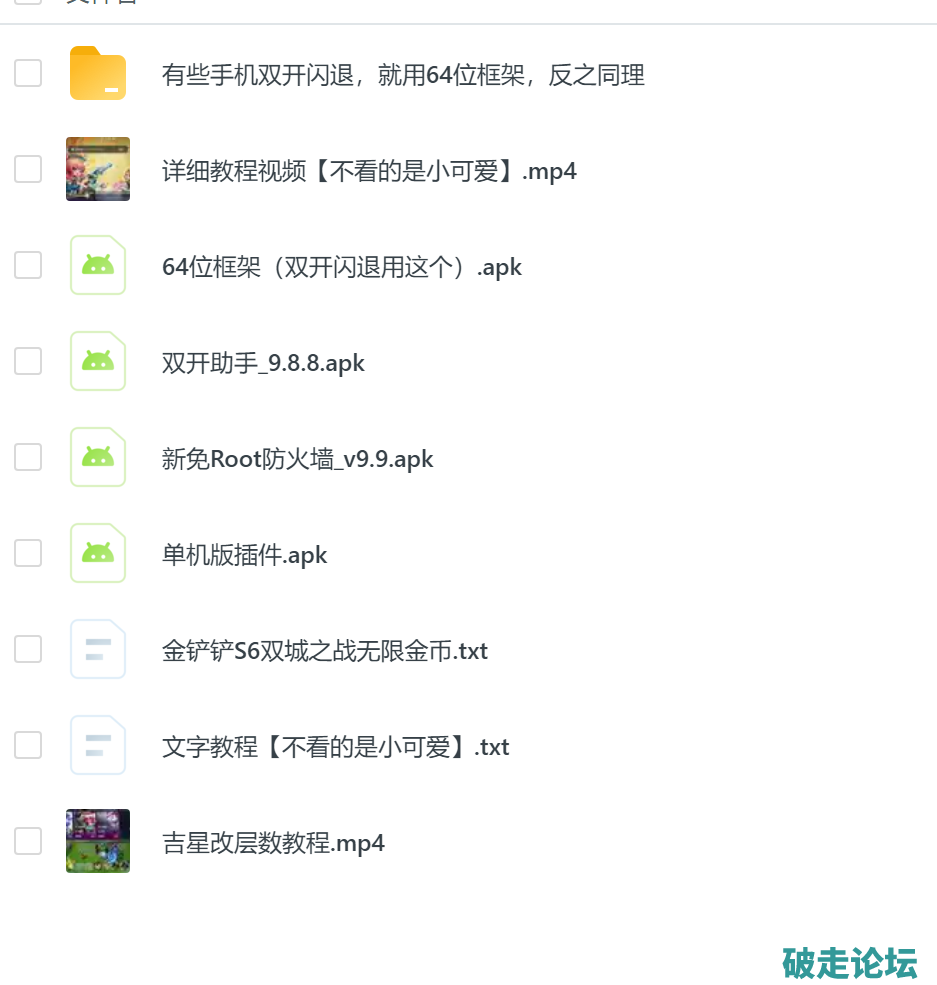Viewport: 937px width, 985px height.
Task: Open 文字教程 txt file
Action: click(335, 747)
